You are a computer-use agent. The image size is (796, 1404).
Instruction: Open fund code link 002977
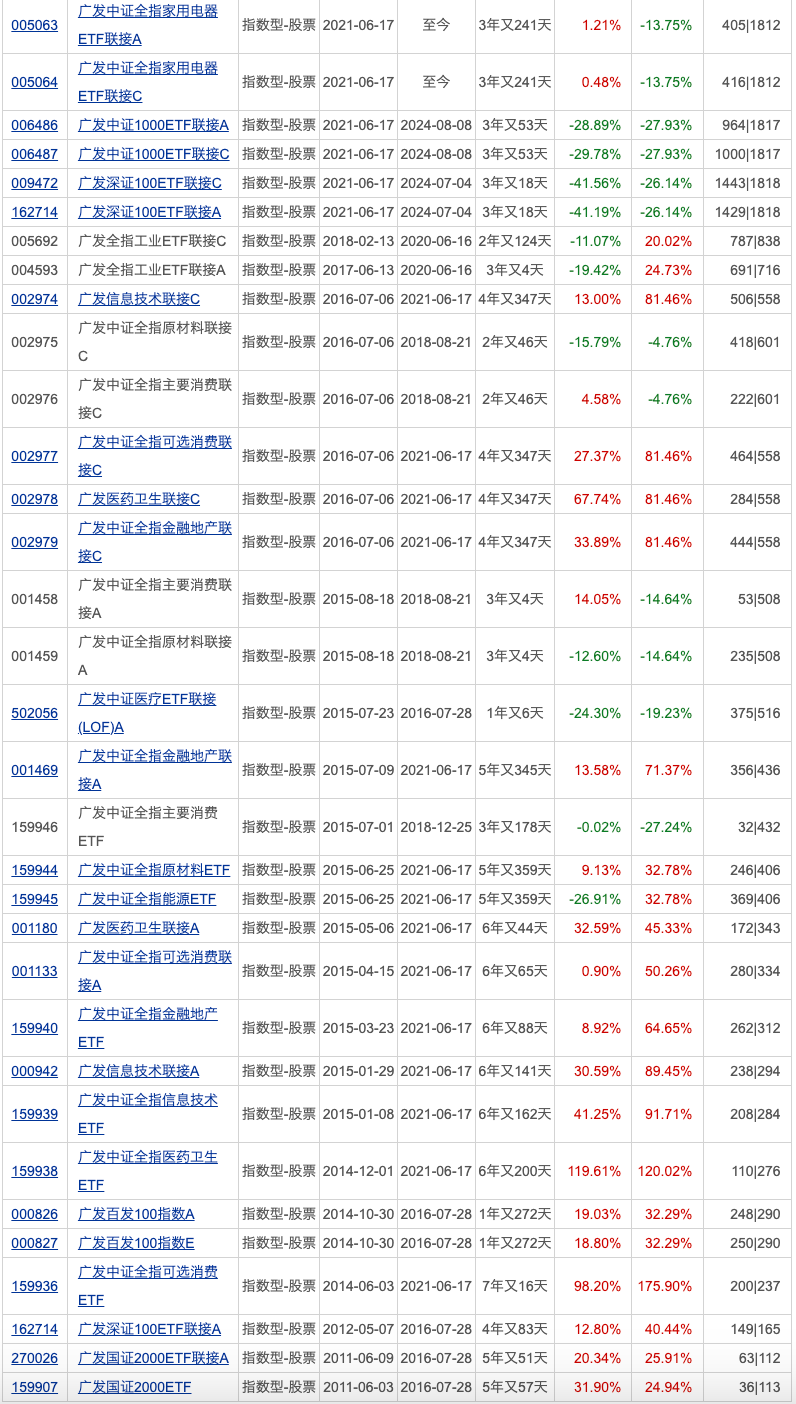click(34, 456)
